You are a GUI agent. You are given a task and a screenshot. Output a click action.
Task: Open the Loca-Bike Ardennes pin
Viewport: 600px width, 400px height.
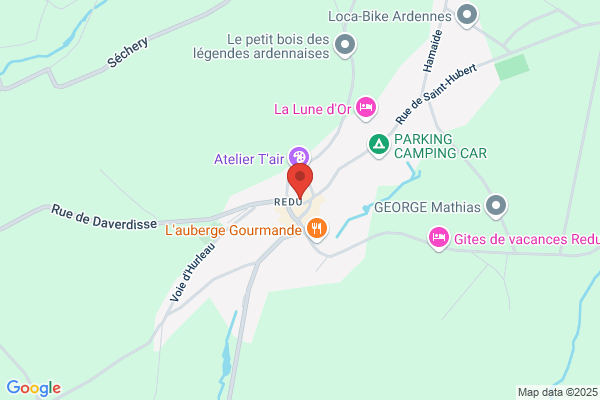tap(467, 16)
